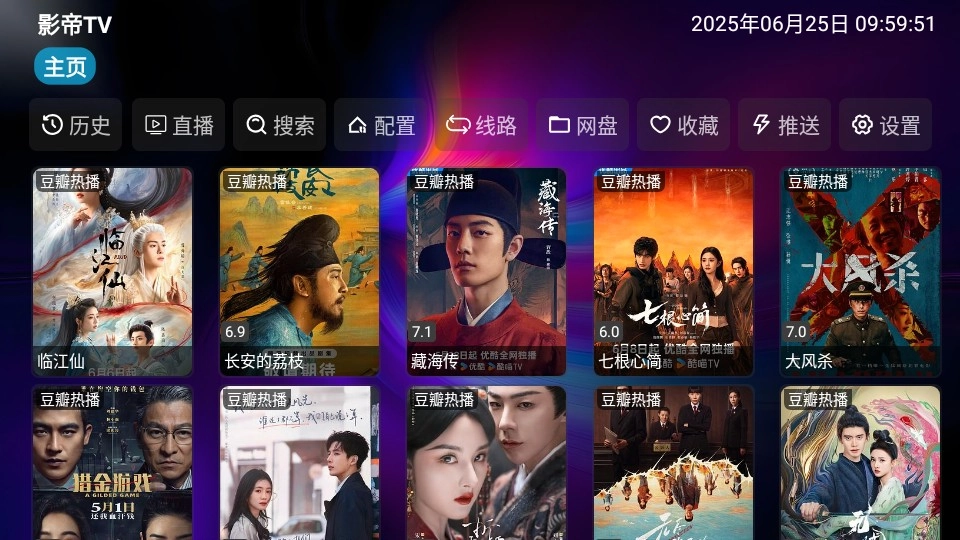
Task: Go to 直播 live channels
Action: [x=179, y=125]
